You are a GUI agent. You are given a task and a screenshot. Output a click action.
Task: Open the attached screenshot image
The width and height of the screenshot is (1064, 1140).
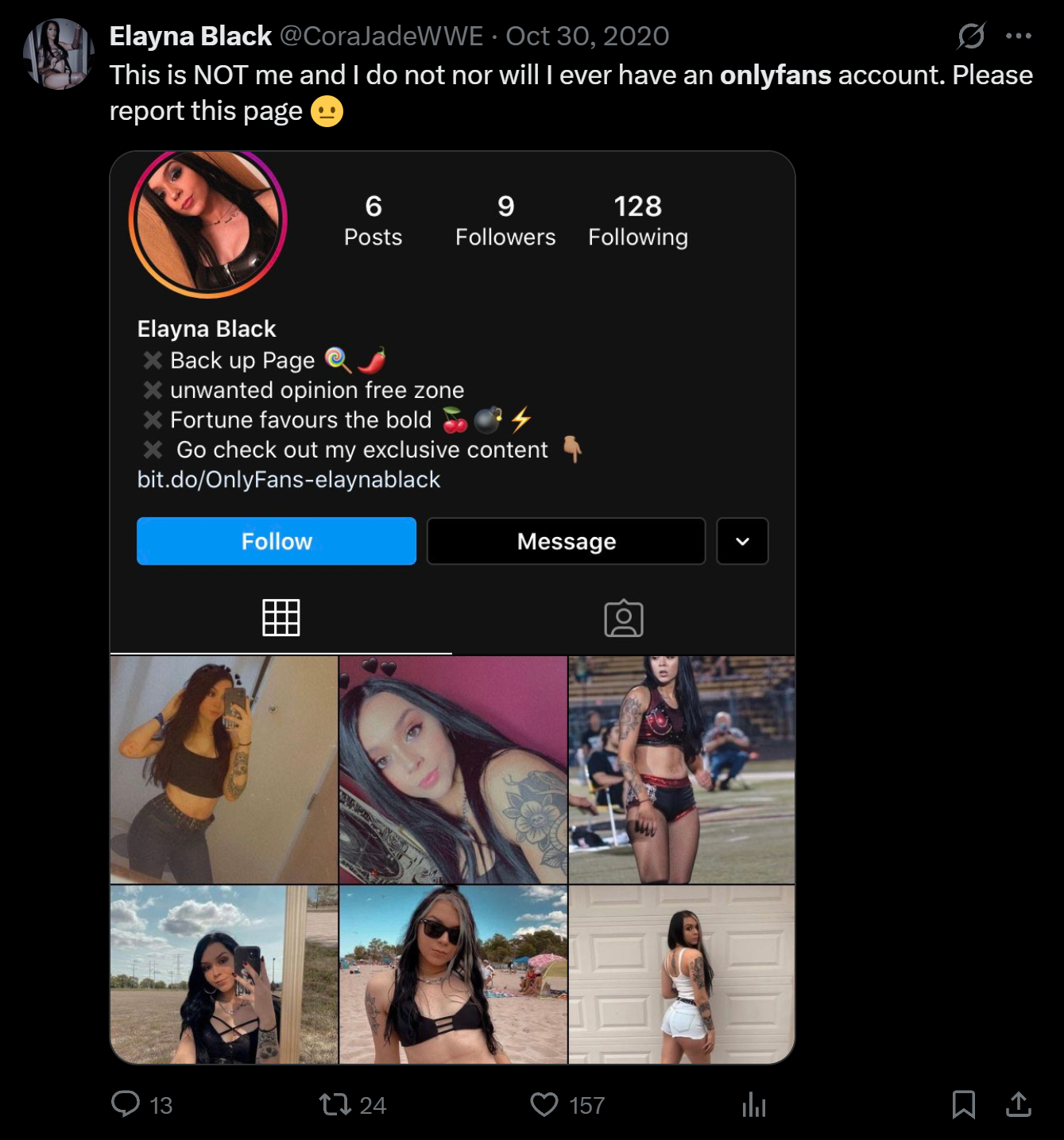point(452,607)
